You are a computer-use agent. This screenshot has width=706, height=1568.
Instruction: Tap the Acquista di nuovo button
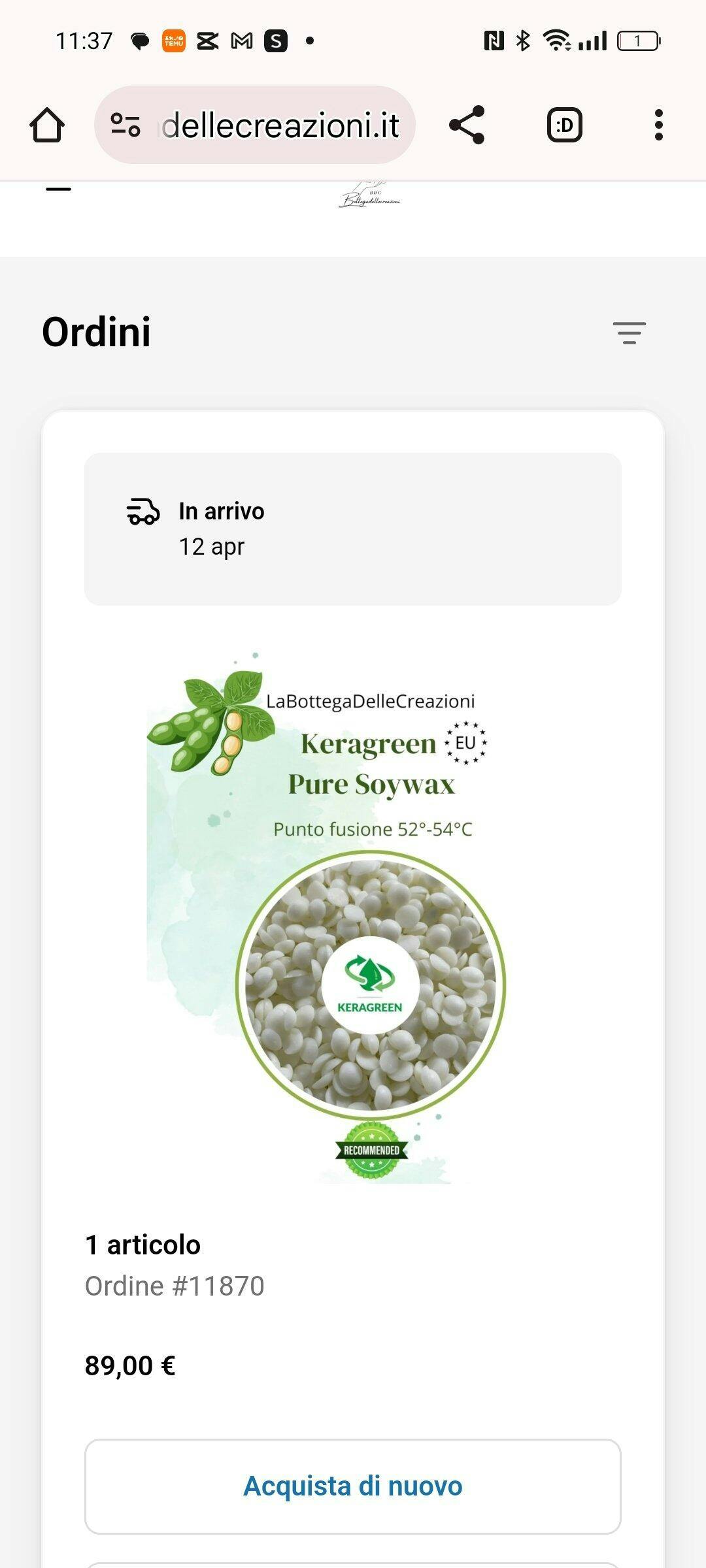pos(353,1486)
